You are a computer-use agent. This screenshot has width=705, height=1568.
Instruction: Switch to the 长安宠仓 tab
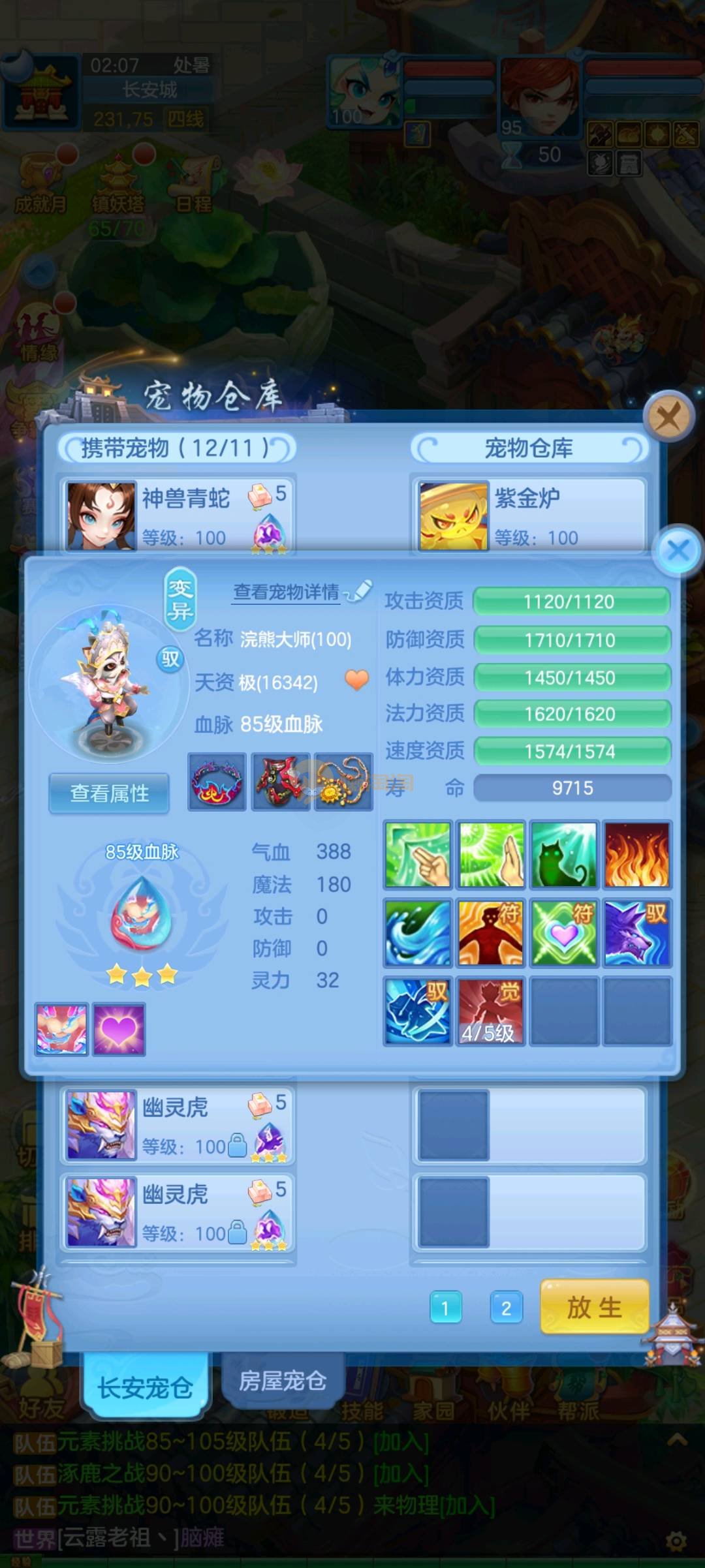coord(145,1387)
